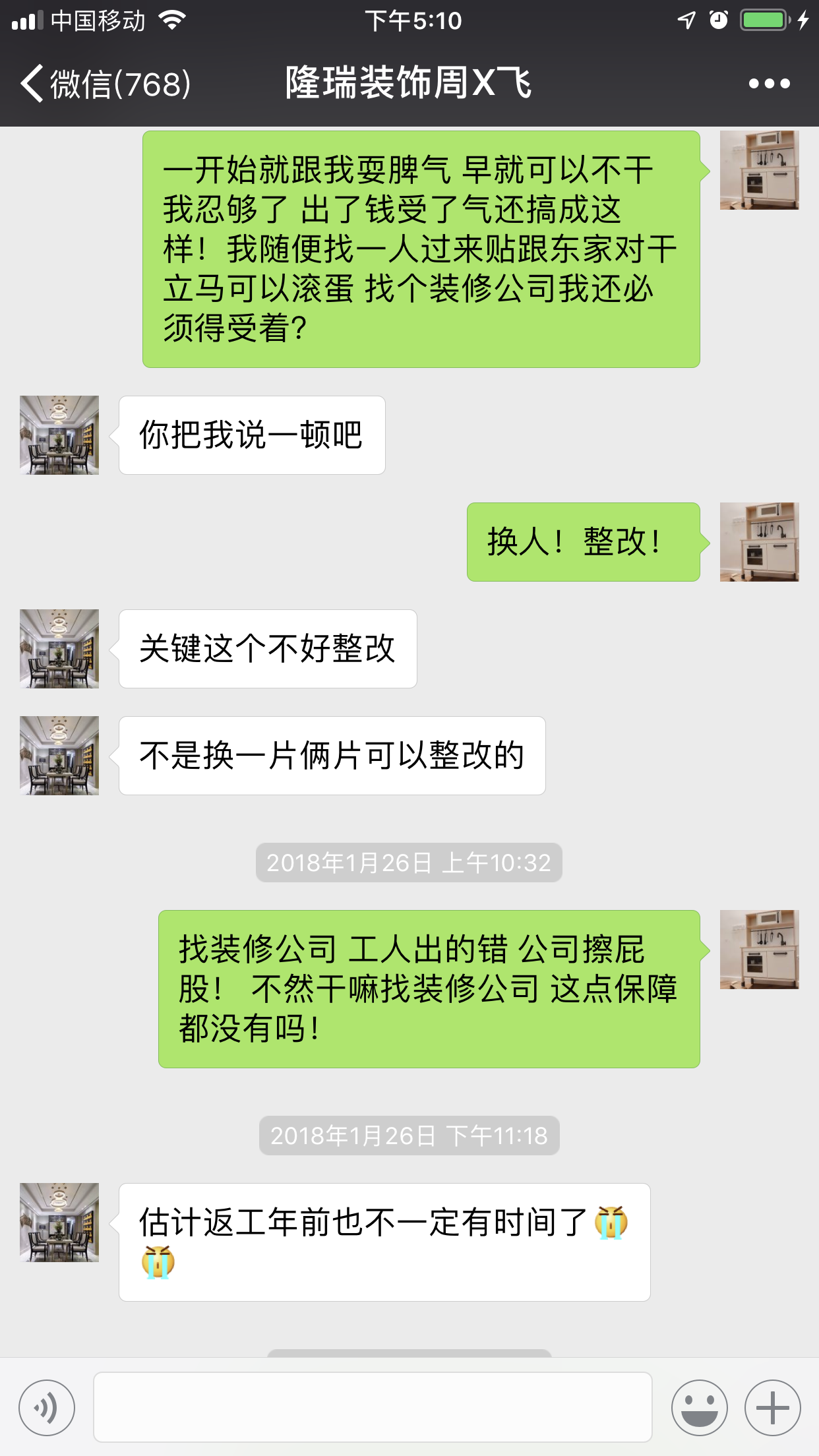Image resolution: width=819 pixels, height=1456 pixels.
Task: Open contact's avatar beside '你把我说一顿吧'
Action: 59,435
